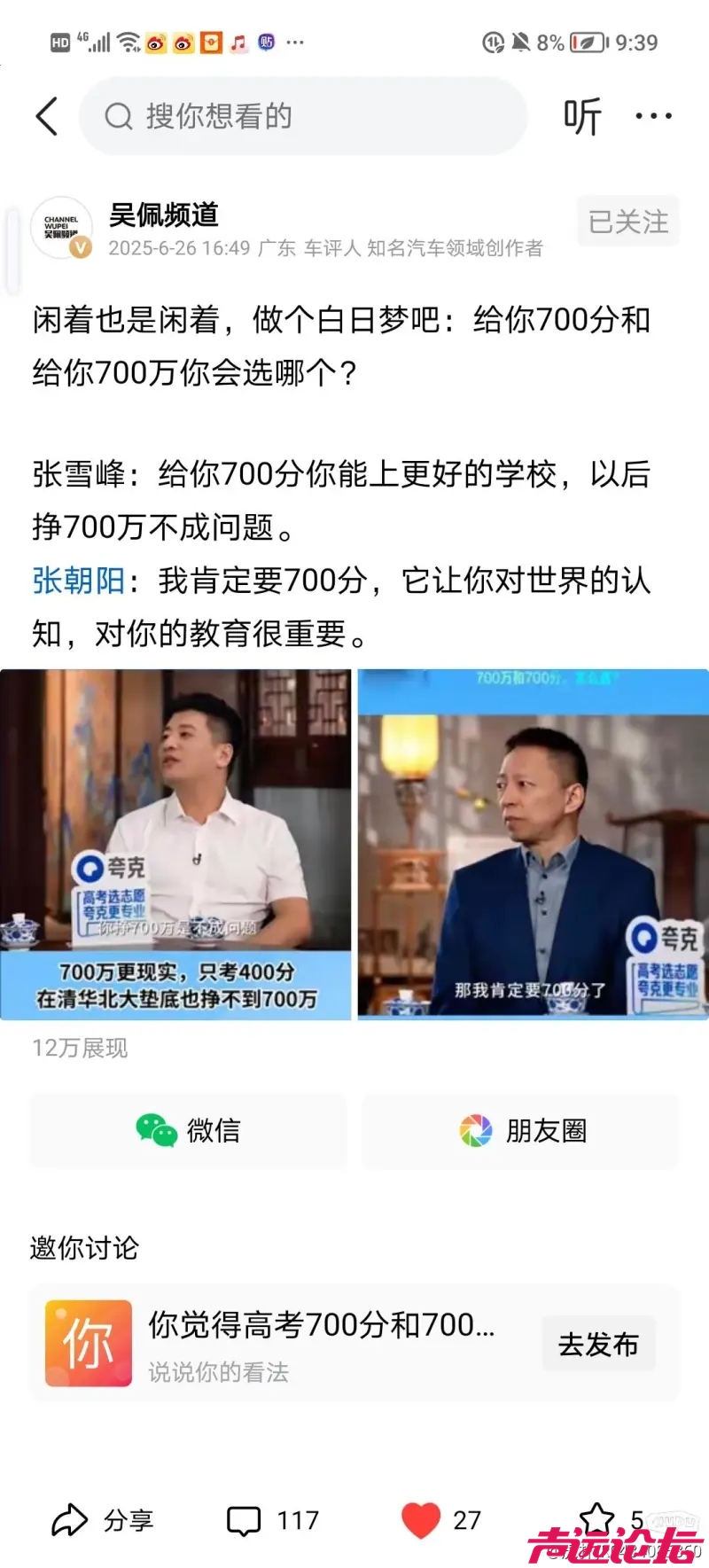Open the three-dot overflow menu
The width and height of the screenshot is (709, 1568).
[x=654, y=116]
